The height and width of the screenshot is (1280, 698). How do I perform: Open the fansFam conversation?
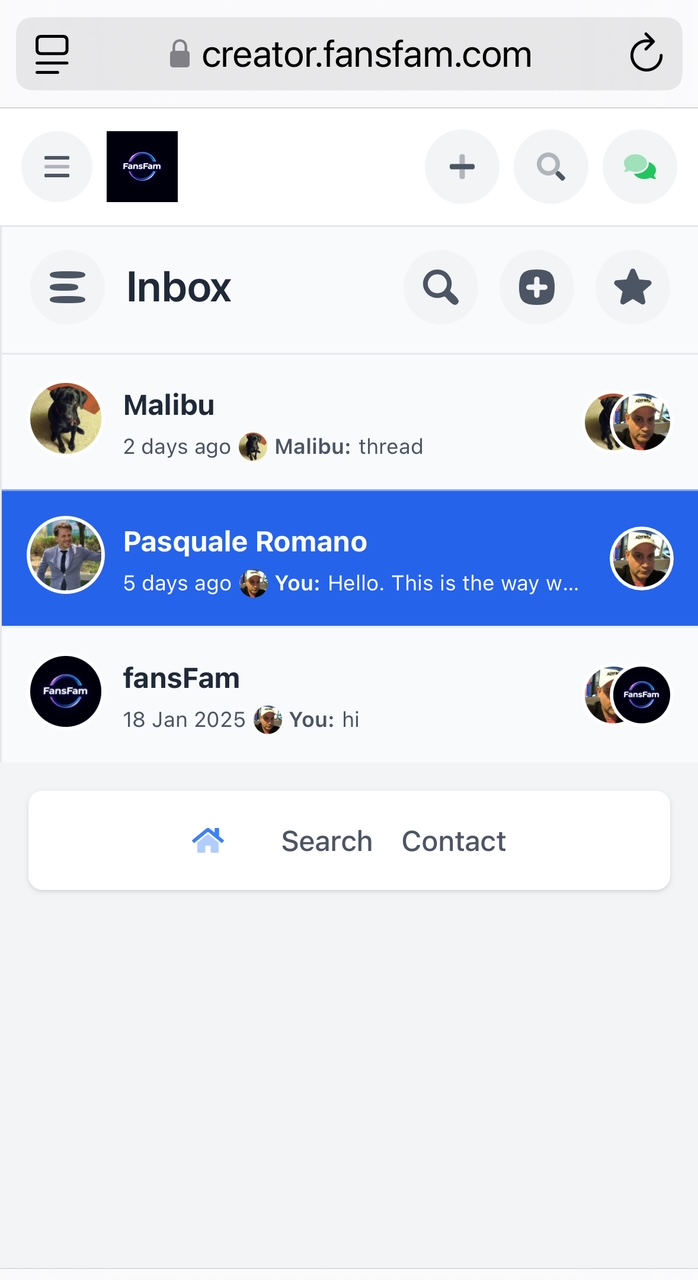coord(300,694)
